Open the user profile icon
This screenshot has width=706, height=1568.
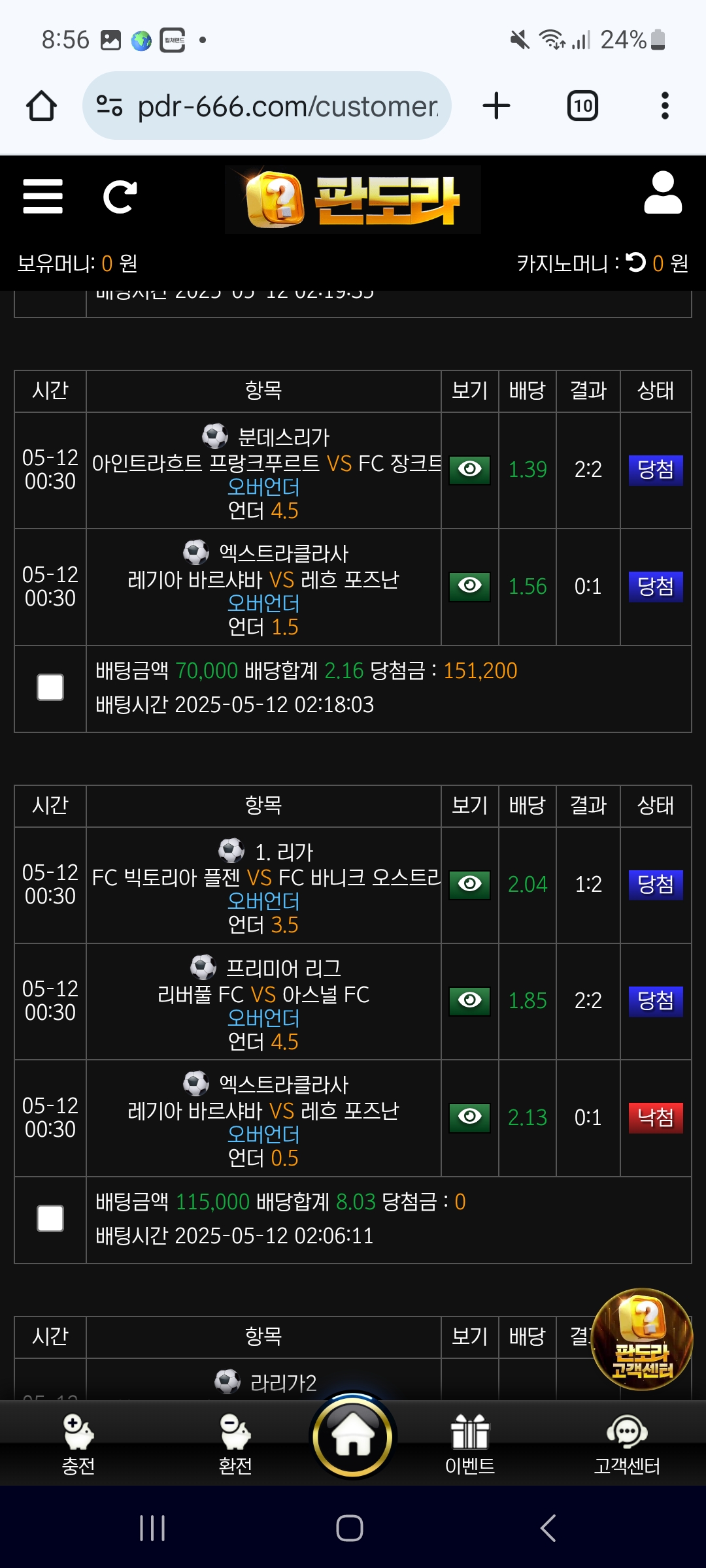coord(663,193)
